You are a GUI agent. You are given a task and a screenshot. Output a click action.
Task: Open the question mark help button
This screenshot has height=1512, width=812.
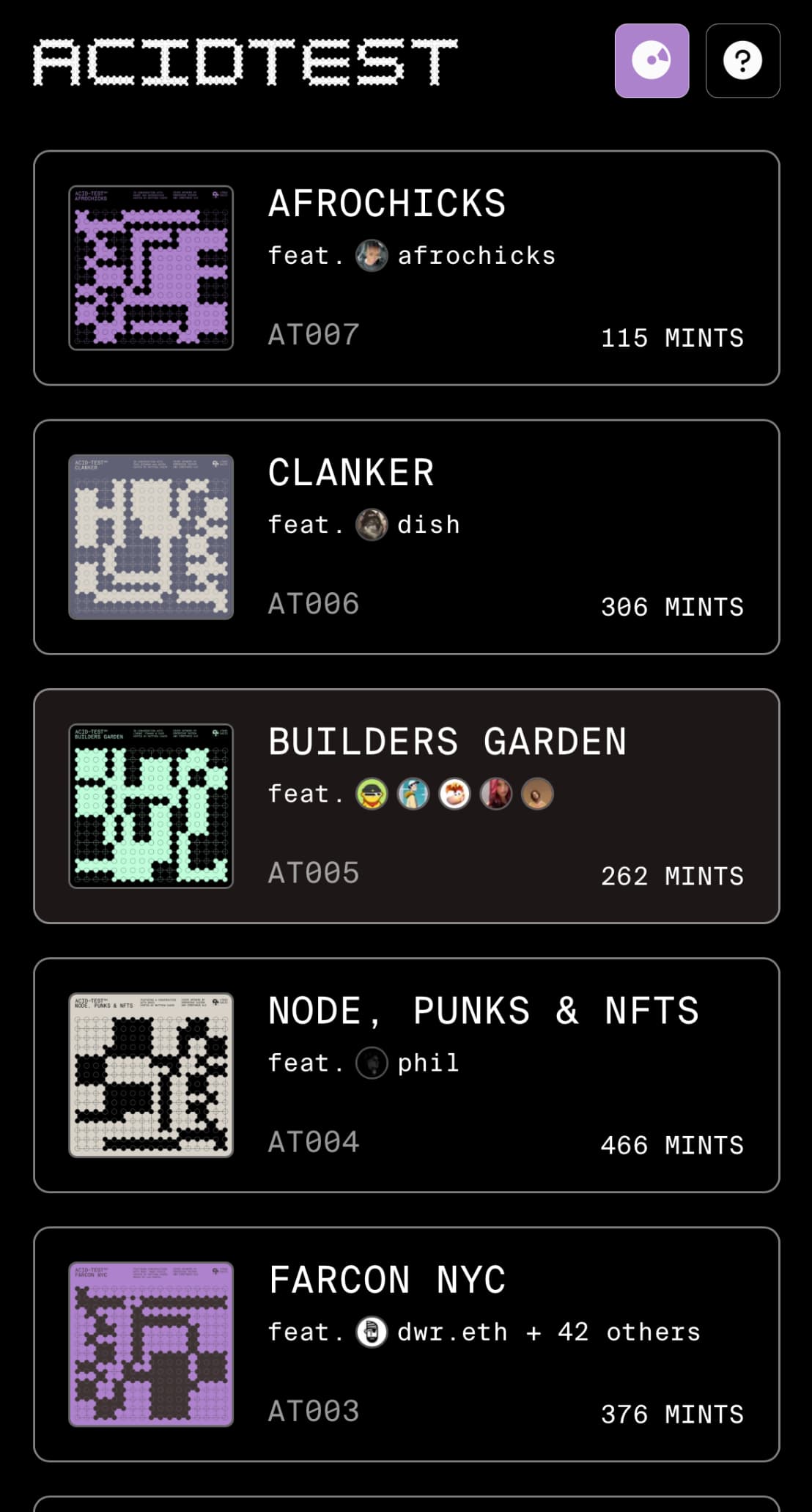click(742, 61)
